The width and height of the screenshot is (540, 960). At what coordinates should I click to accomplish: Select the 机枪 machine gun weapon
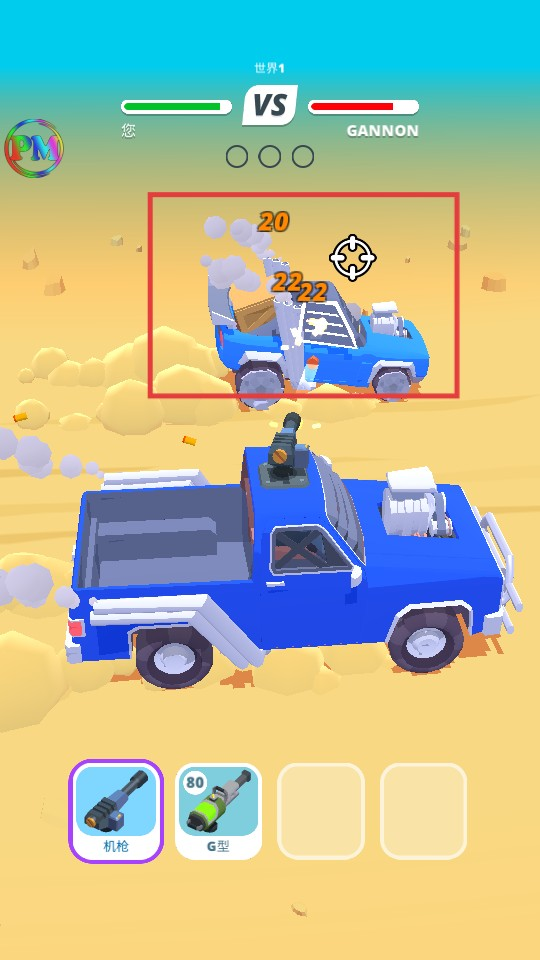coord(116,811)
